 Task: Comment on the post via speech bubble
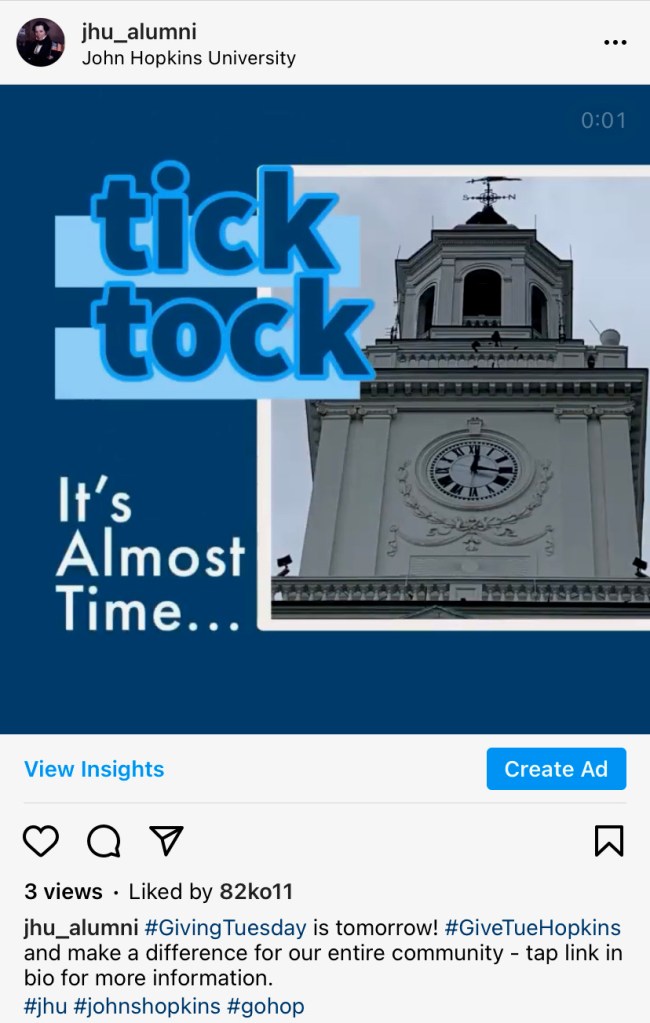pos(103,841)
